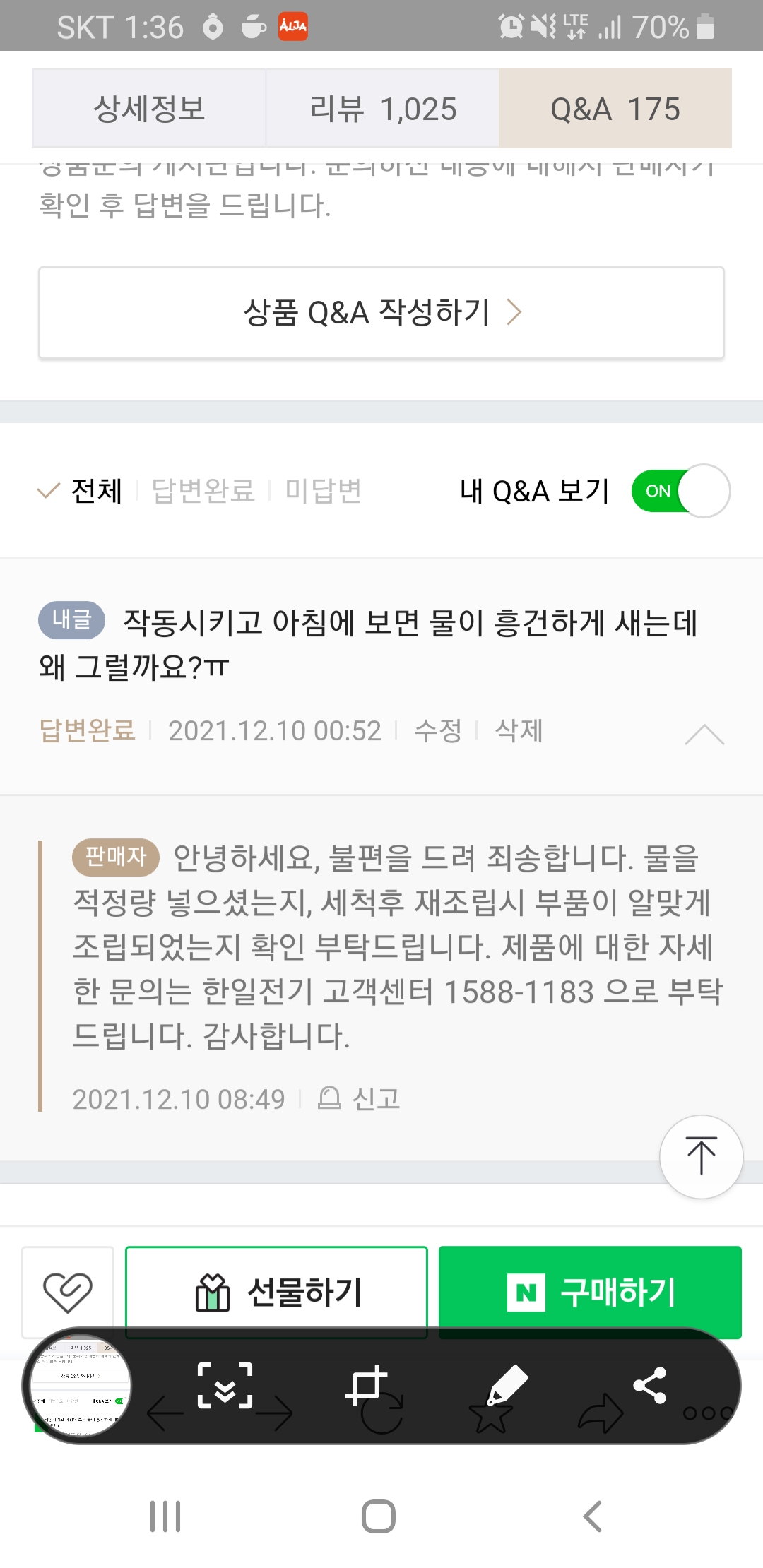
Task: Turn off the 내 Q&A 보기 switch
Action: point(681,491)
